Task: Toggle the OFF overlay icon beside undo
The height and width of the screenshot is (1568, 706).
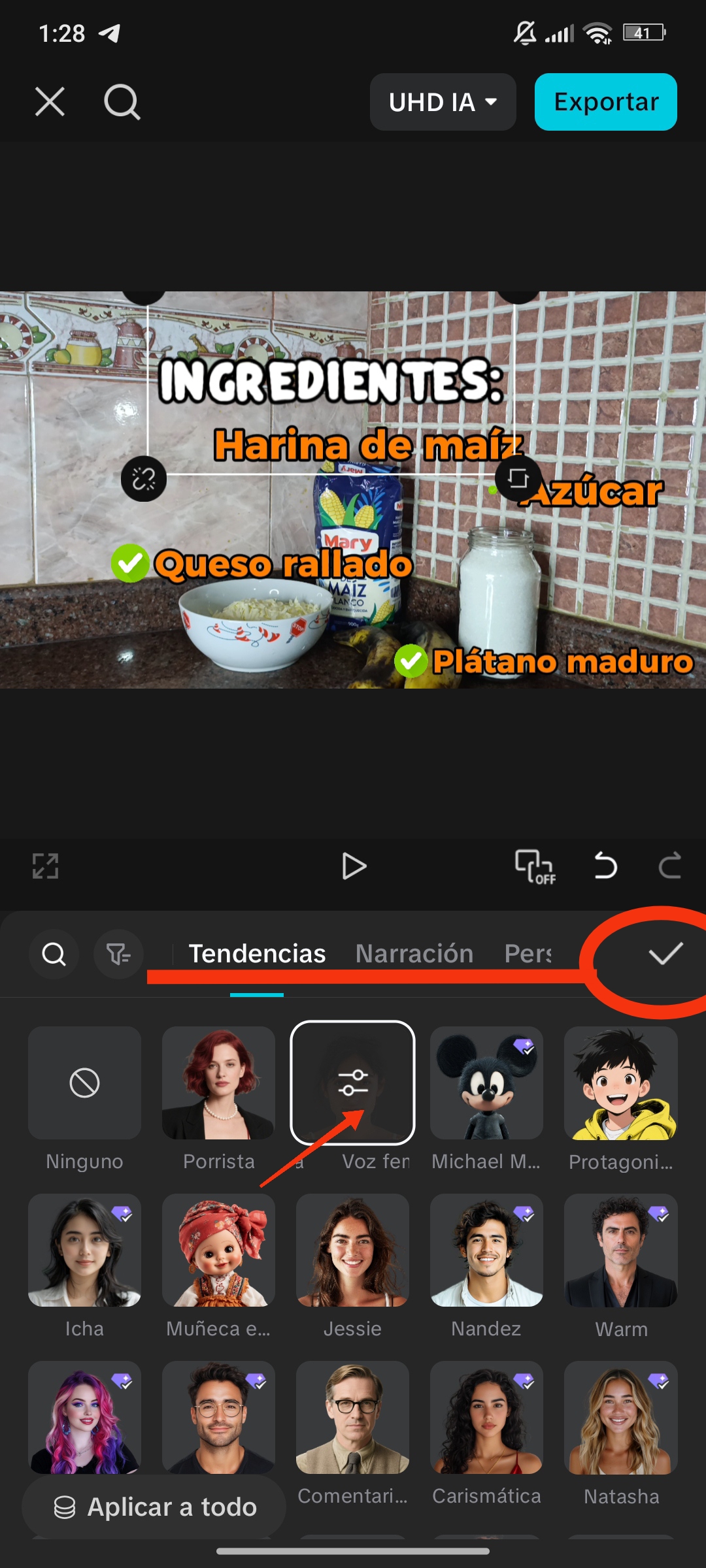Action: coord(535,866)
